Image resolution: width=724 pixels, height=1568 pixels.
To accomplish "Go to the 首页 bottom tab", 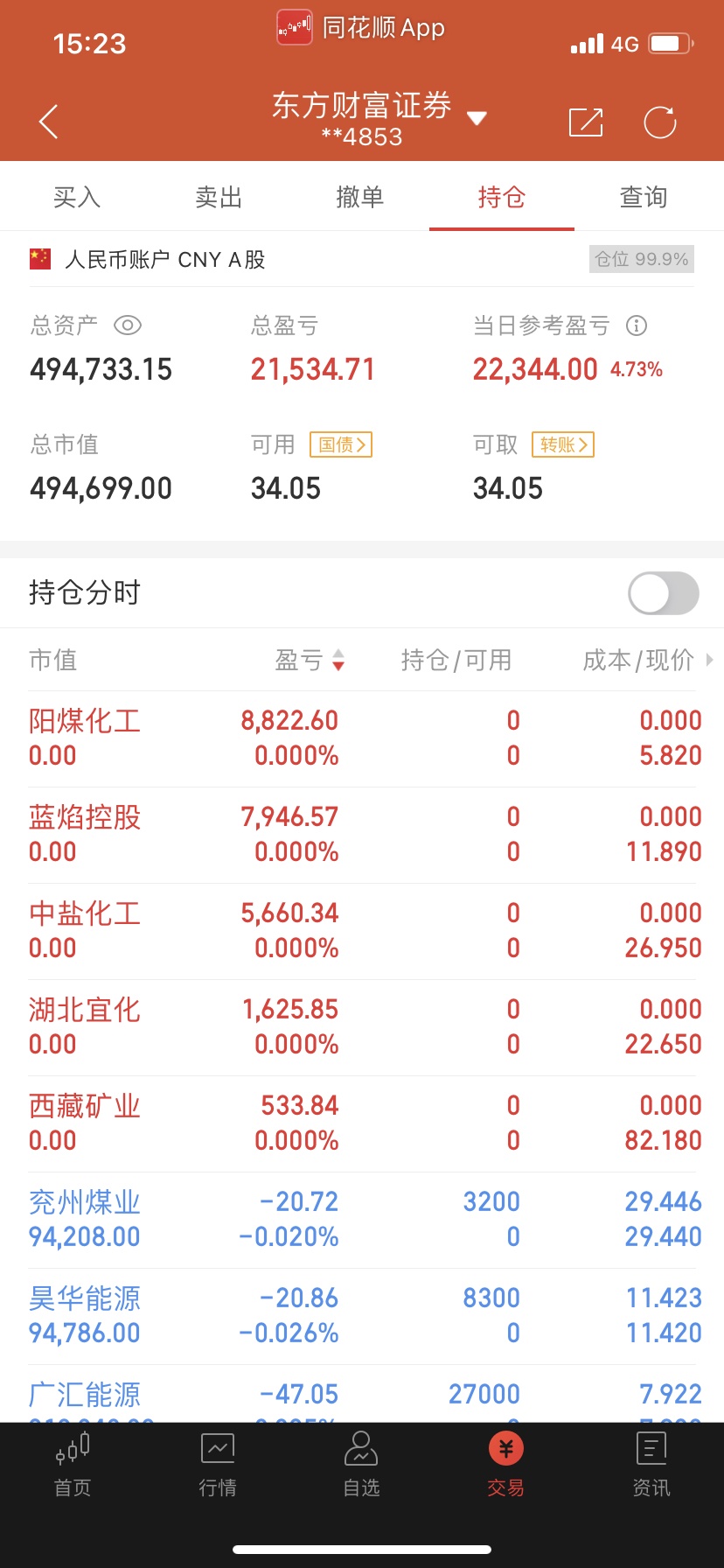I will tap(73, 1464).
